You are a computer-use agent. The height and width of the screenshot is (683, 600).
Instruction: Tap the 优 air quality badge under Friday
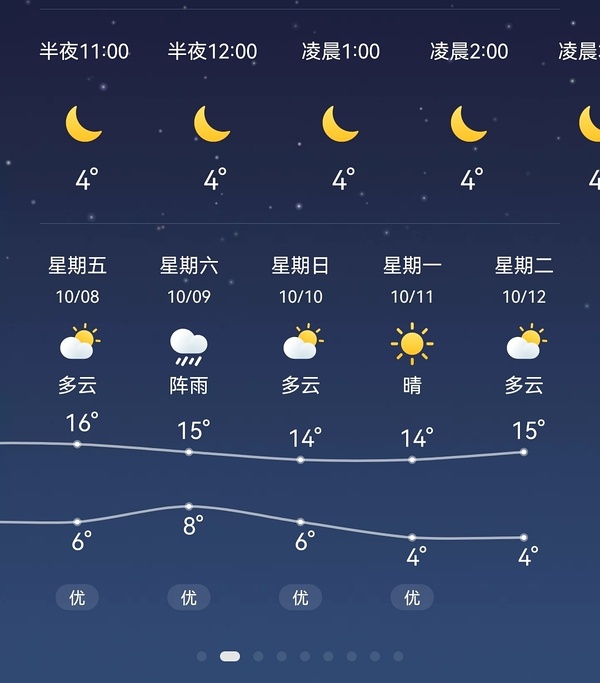pos(77,598)
